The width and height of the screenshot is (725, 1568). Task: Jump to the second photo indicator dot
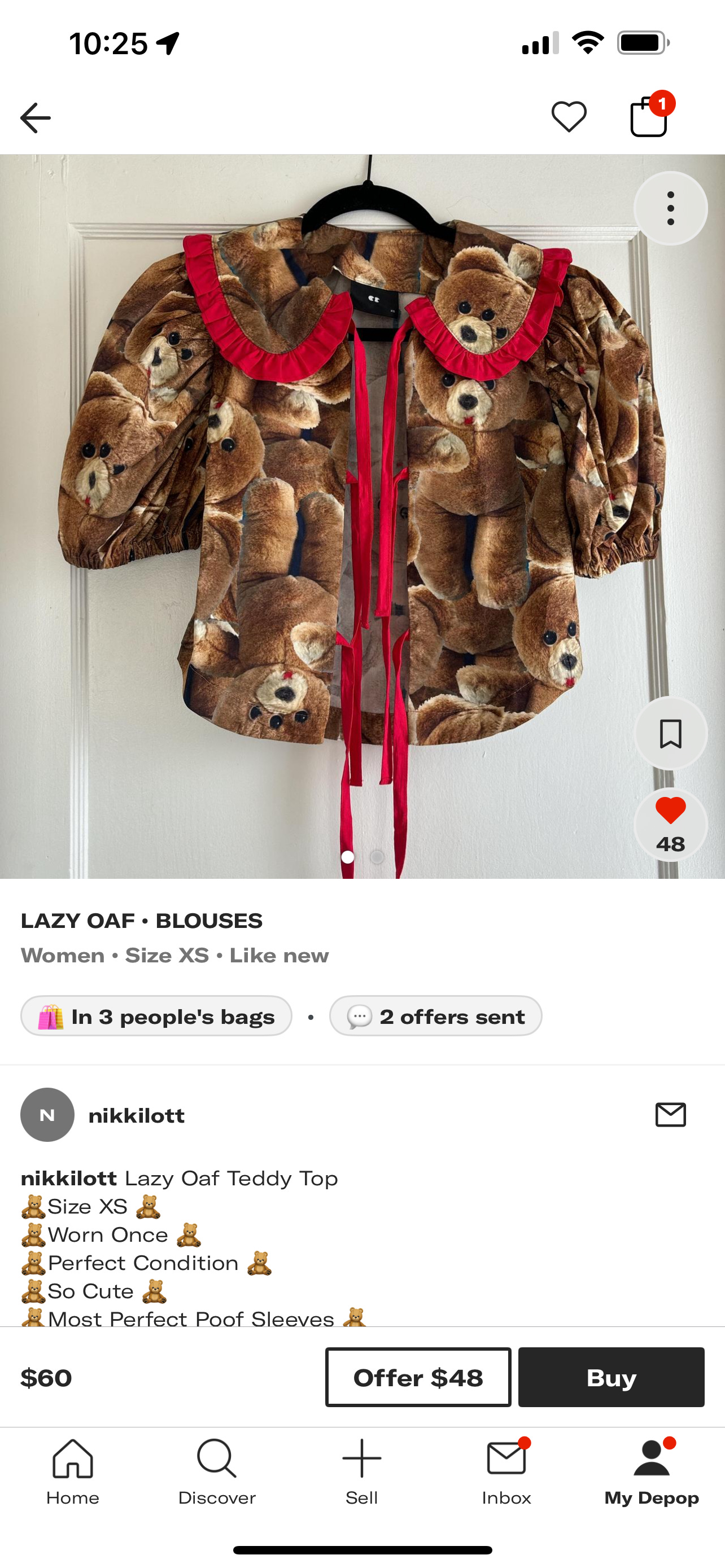(377, 857)
